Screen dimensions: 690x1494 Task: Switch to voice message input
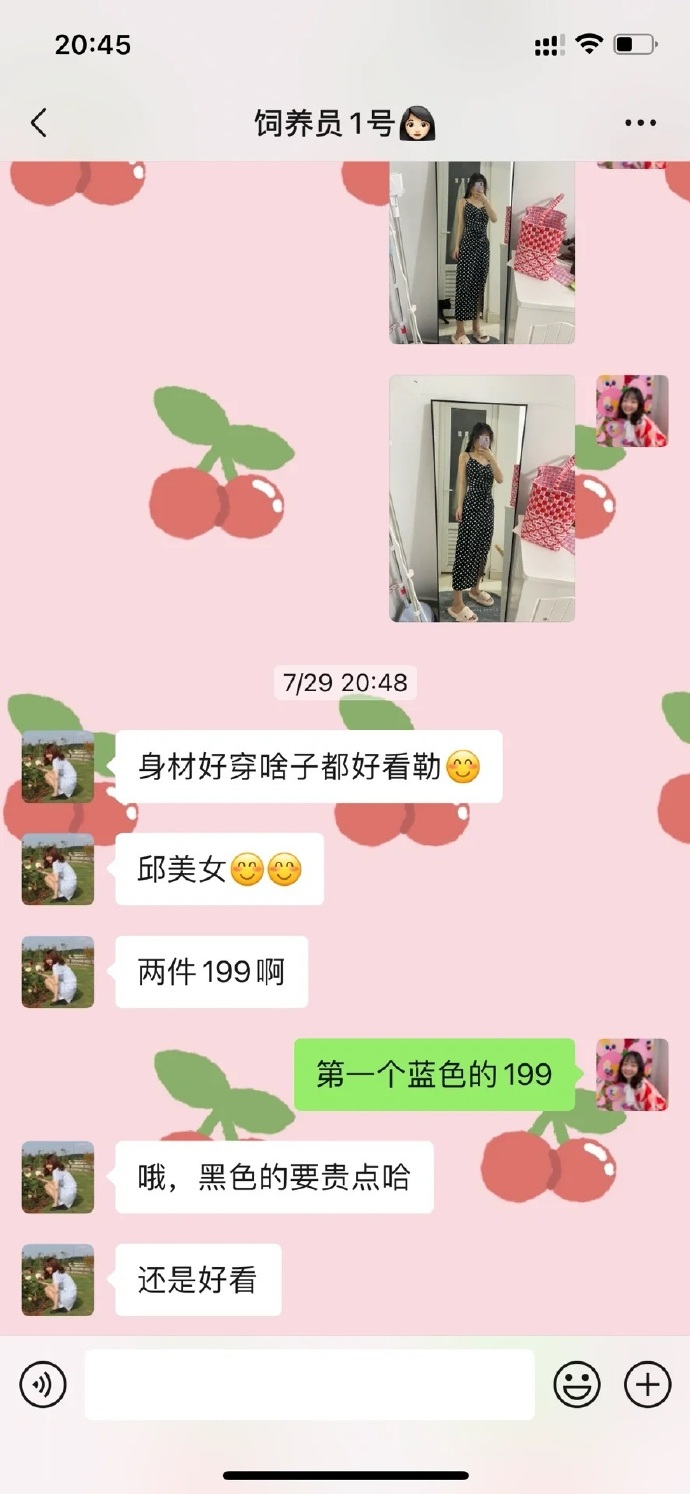tap(42, 1385)
